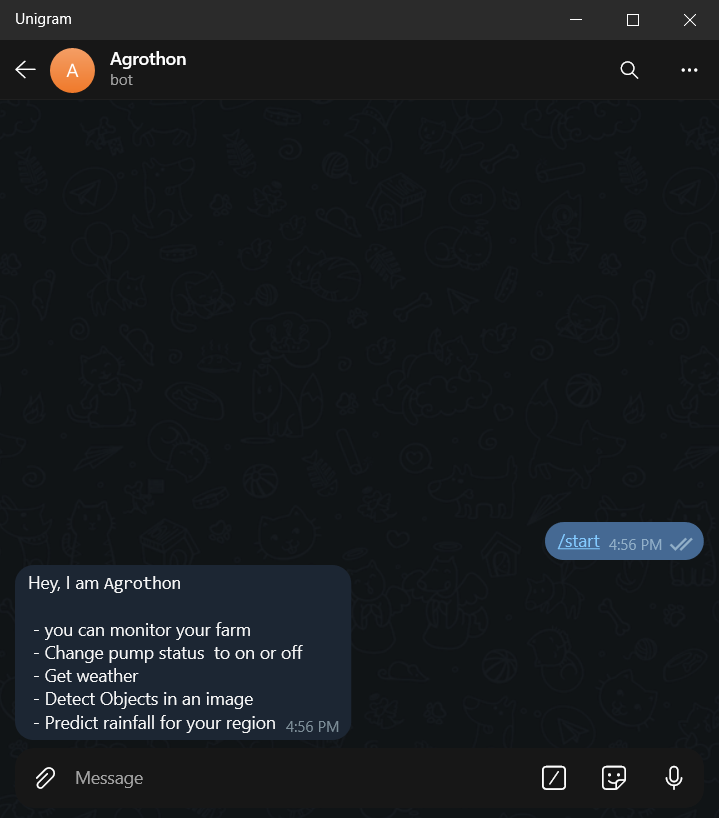Minimize the Unigram window

tap(576, 20)
